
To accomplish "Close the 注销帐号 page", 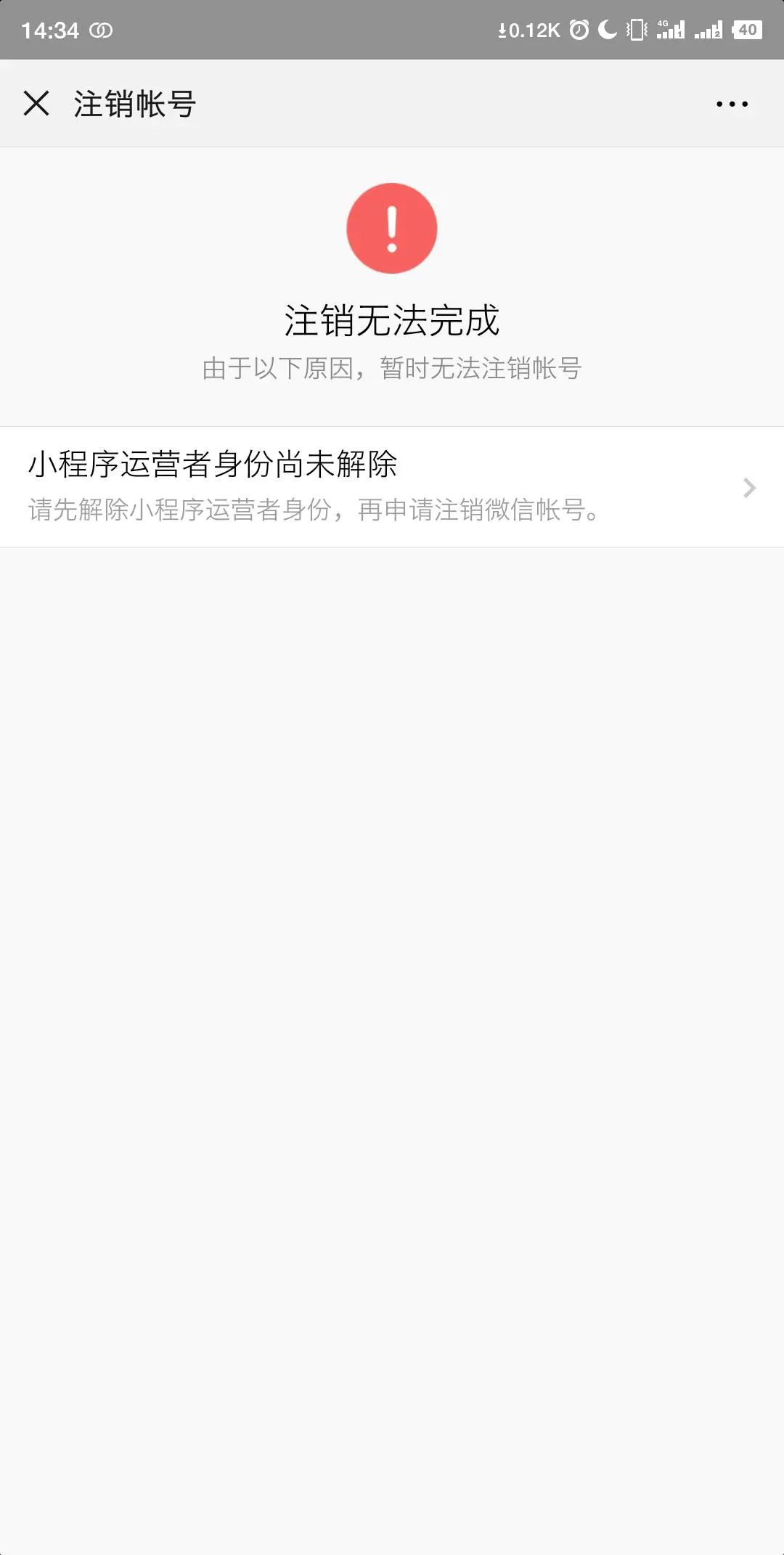I will pyautogui.click(x=36, y=103).
